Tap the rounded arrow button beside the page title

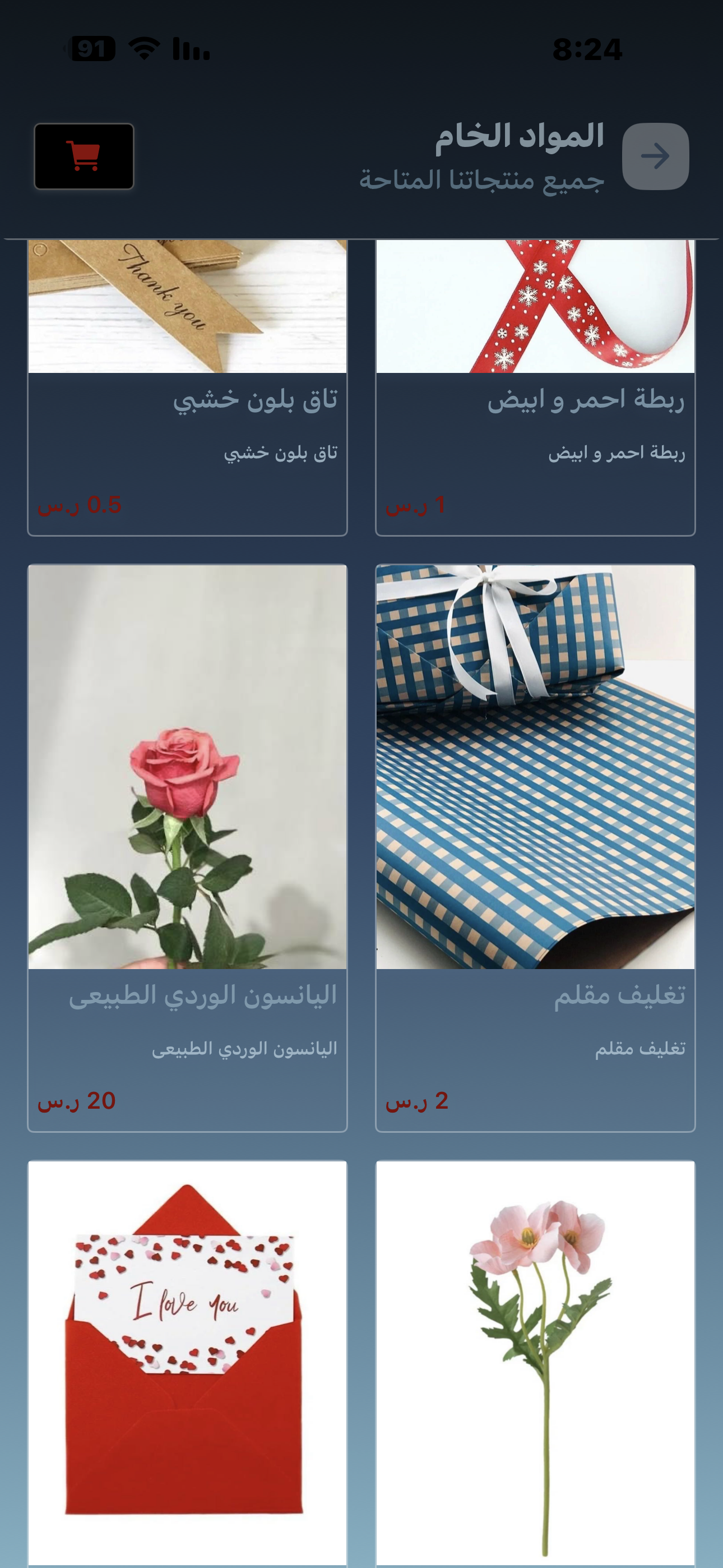pyautogui.click(x=655, y=156)
